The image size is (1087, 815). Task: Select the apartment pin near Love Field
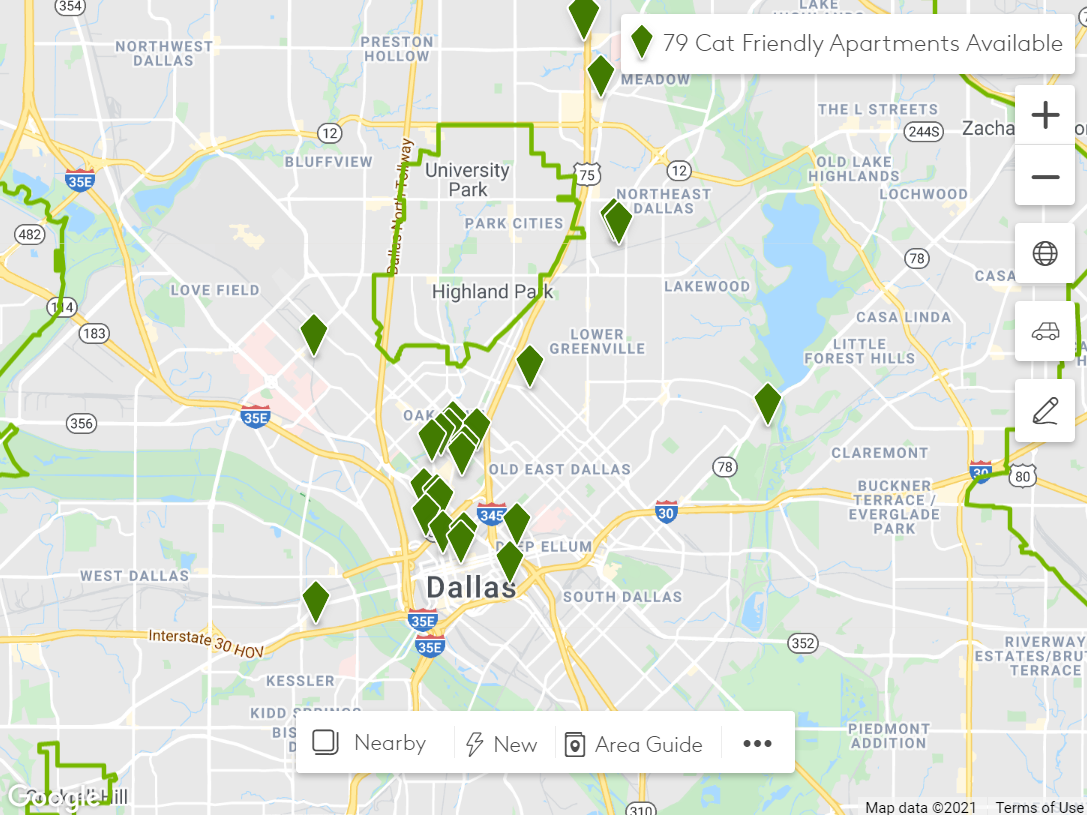pos(314,333)
